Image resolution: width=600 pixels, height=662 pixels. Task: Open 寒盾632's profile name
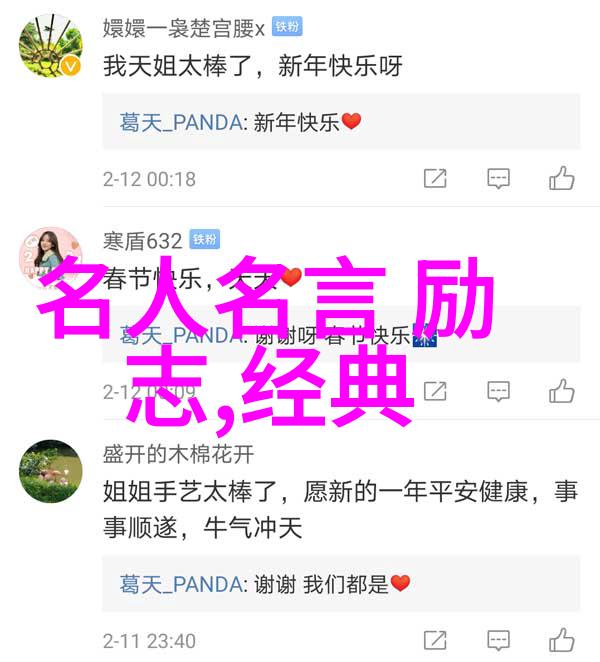(142, 240)
